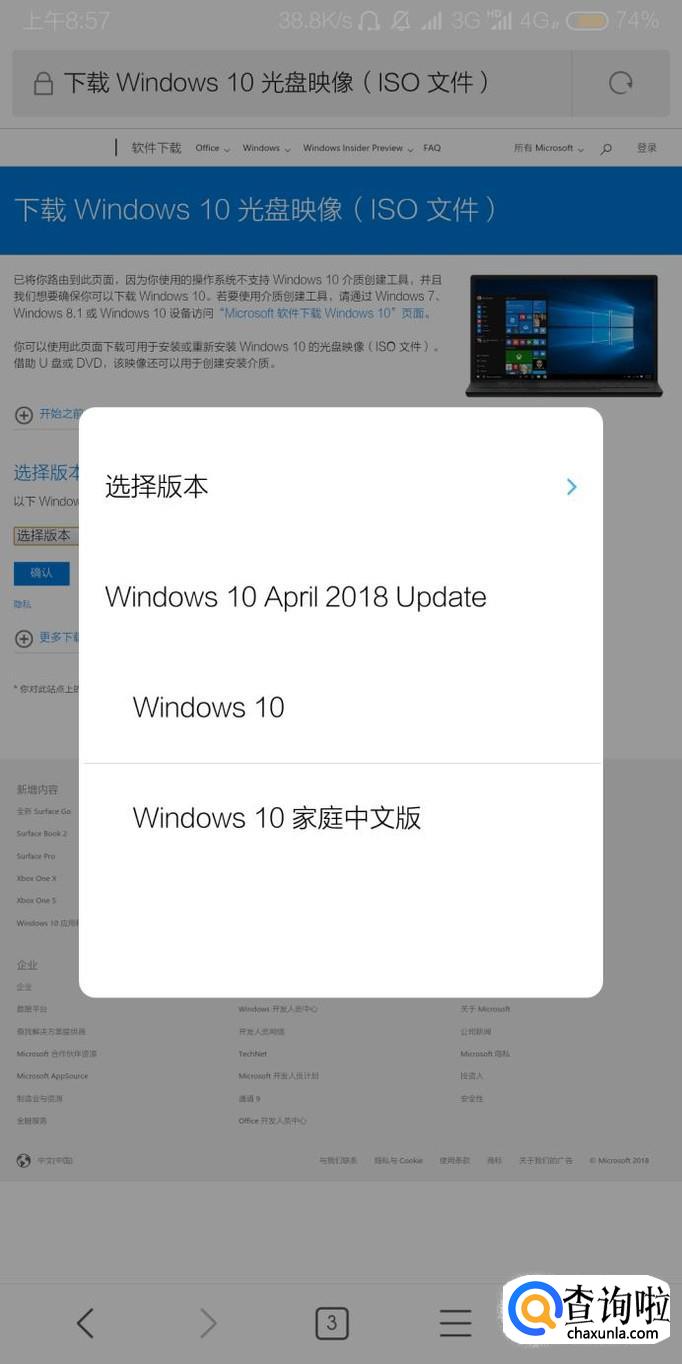
Task: Go back with the browser back arrow
Action: click(x=86, y=1323)
